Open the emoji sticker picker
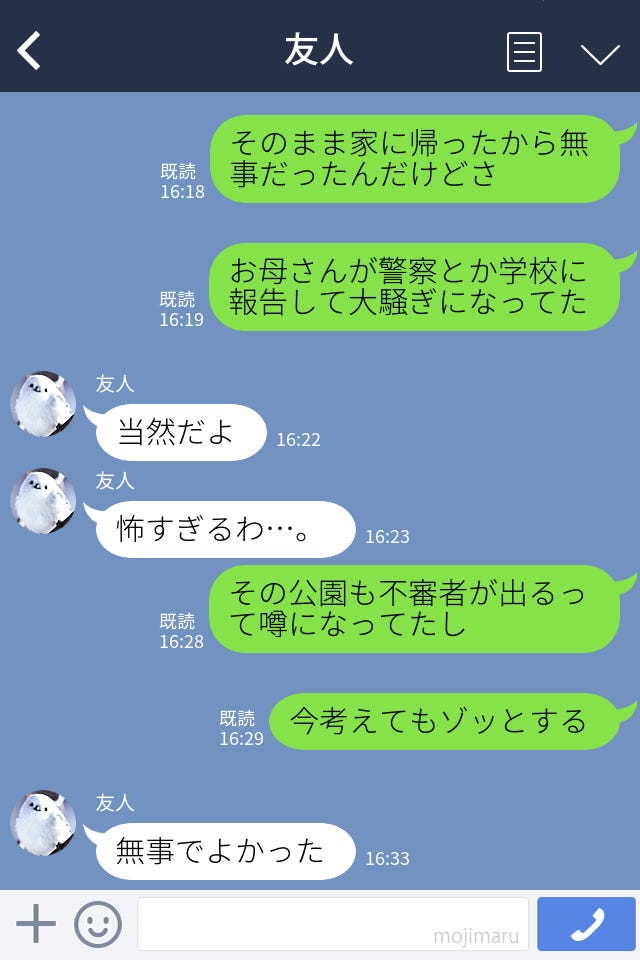The width and height of the screenshot is (640, 960). [98, 924]
